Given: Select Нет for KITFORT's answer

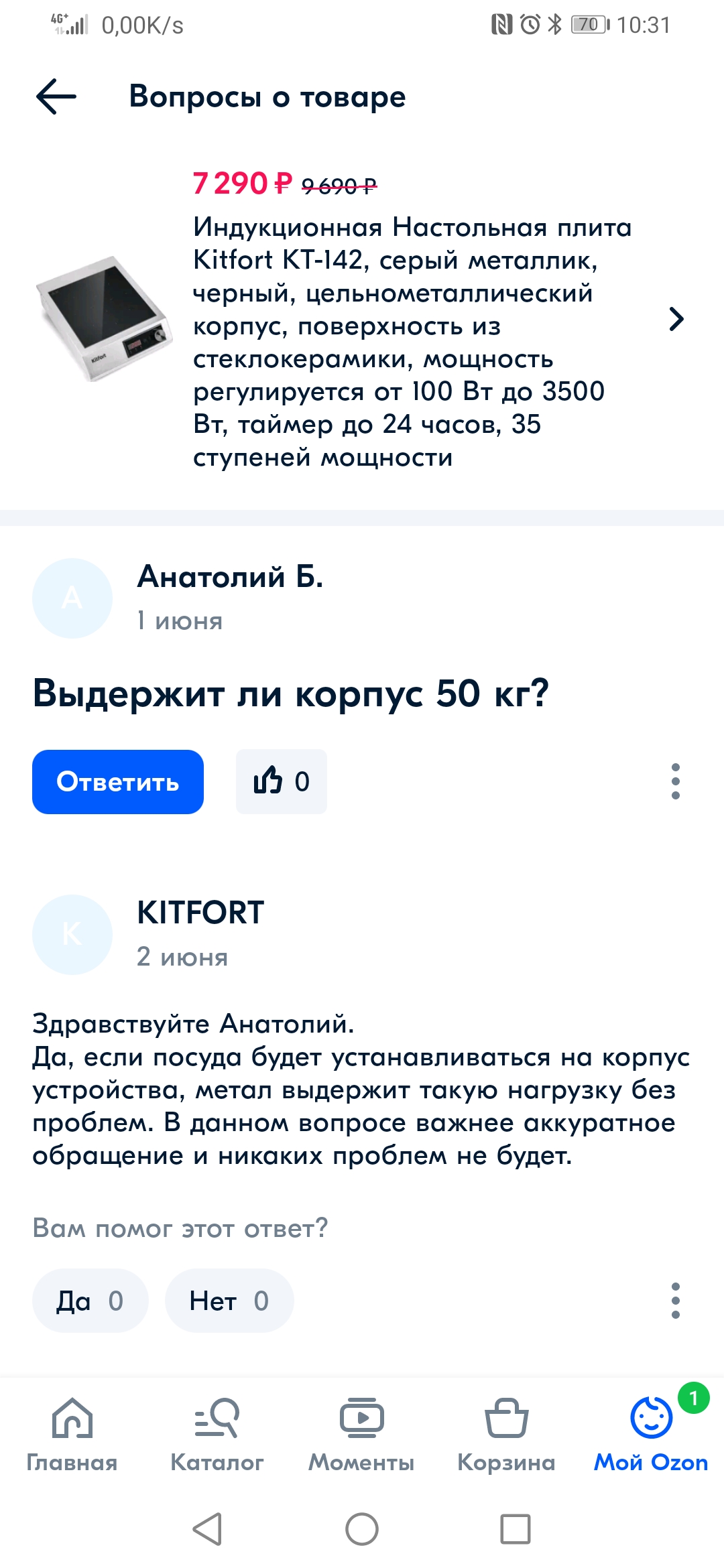Looking at the screenshot, I should 229,1301.
